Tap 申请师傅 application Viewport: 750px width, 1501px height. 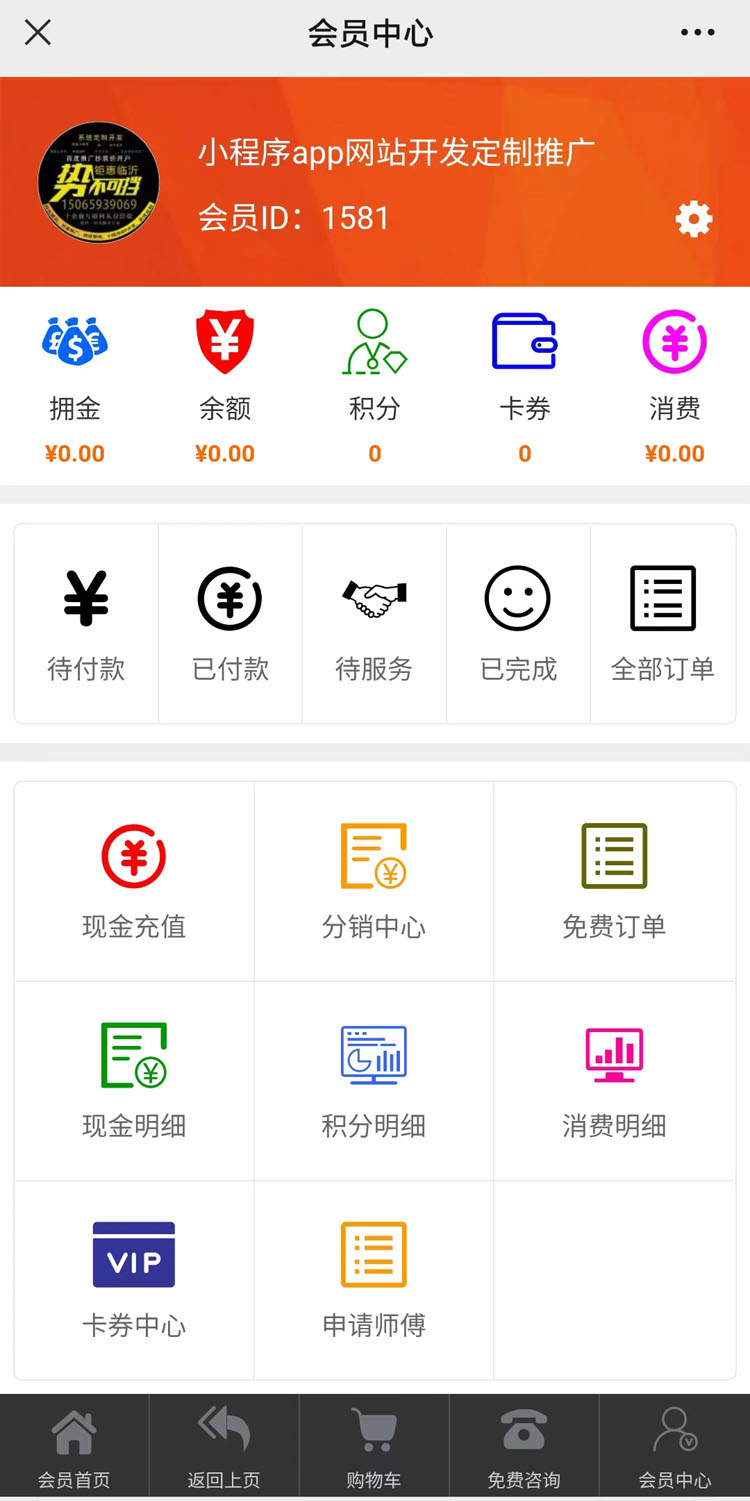tap(374, 1280)
